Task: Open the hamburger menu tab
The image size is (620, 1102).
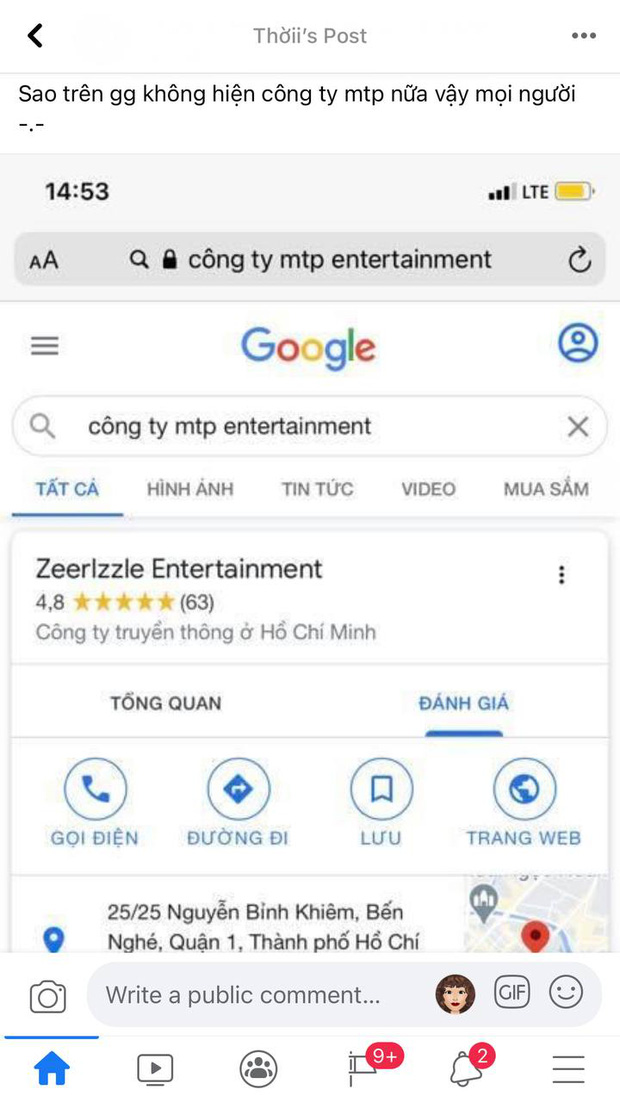Action: (568, 1070)
